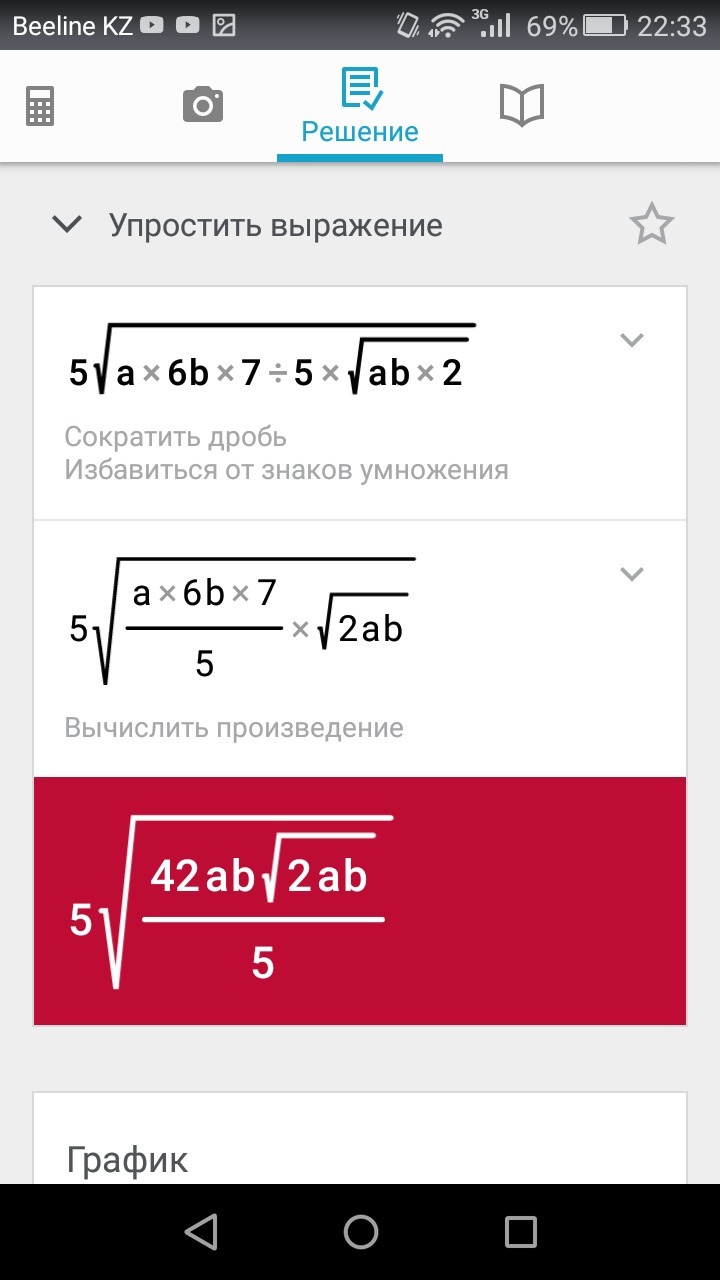Open the final result in red

[x=360, y=901]
